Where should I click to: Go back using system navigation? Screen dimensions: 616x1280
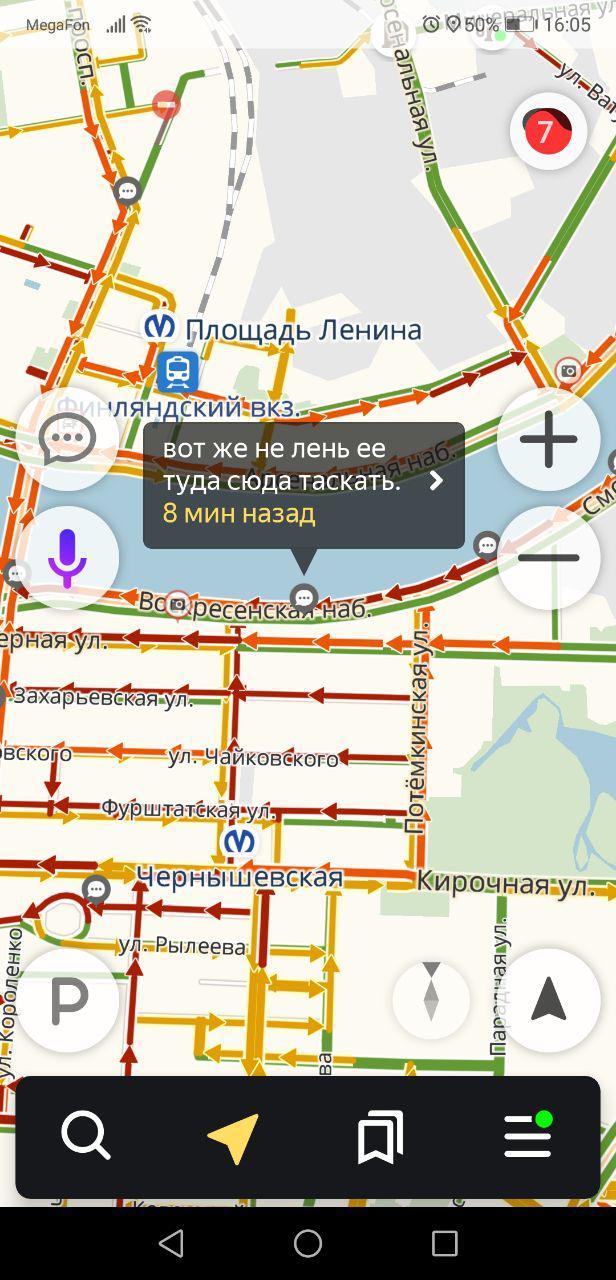tap(171, 1243)
